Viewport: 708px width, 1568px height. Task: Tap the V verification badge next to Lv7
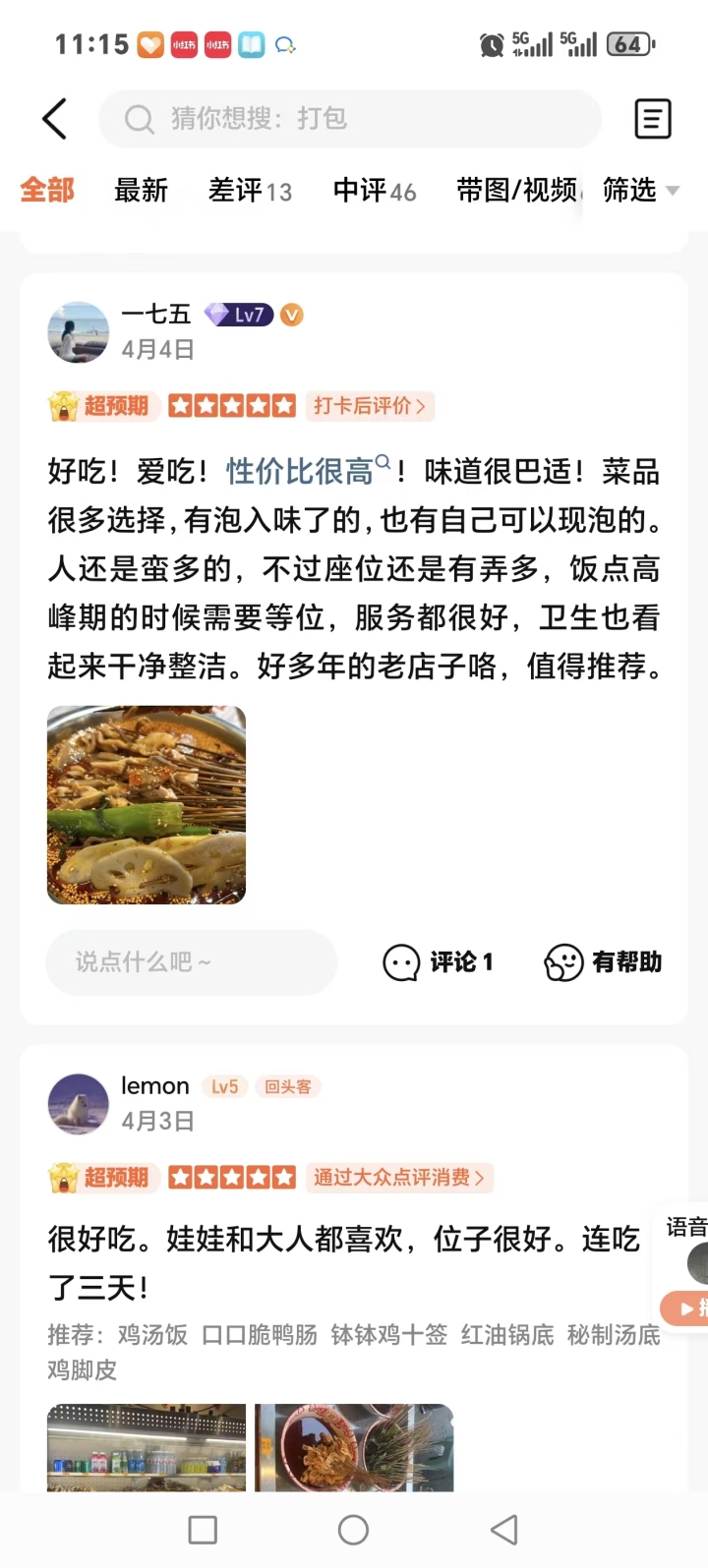290,316
